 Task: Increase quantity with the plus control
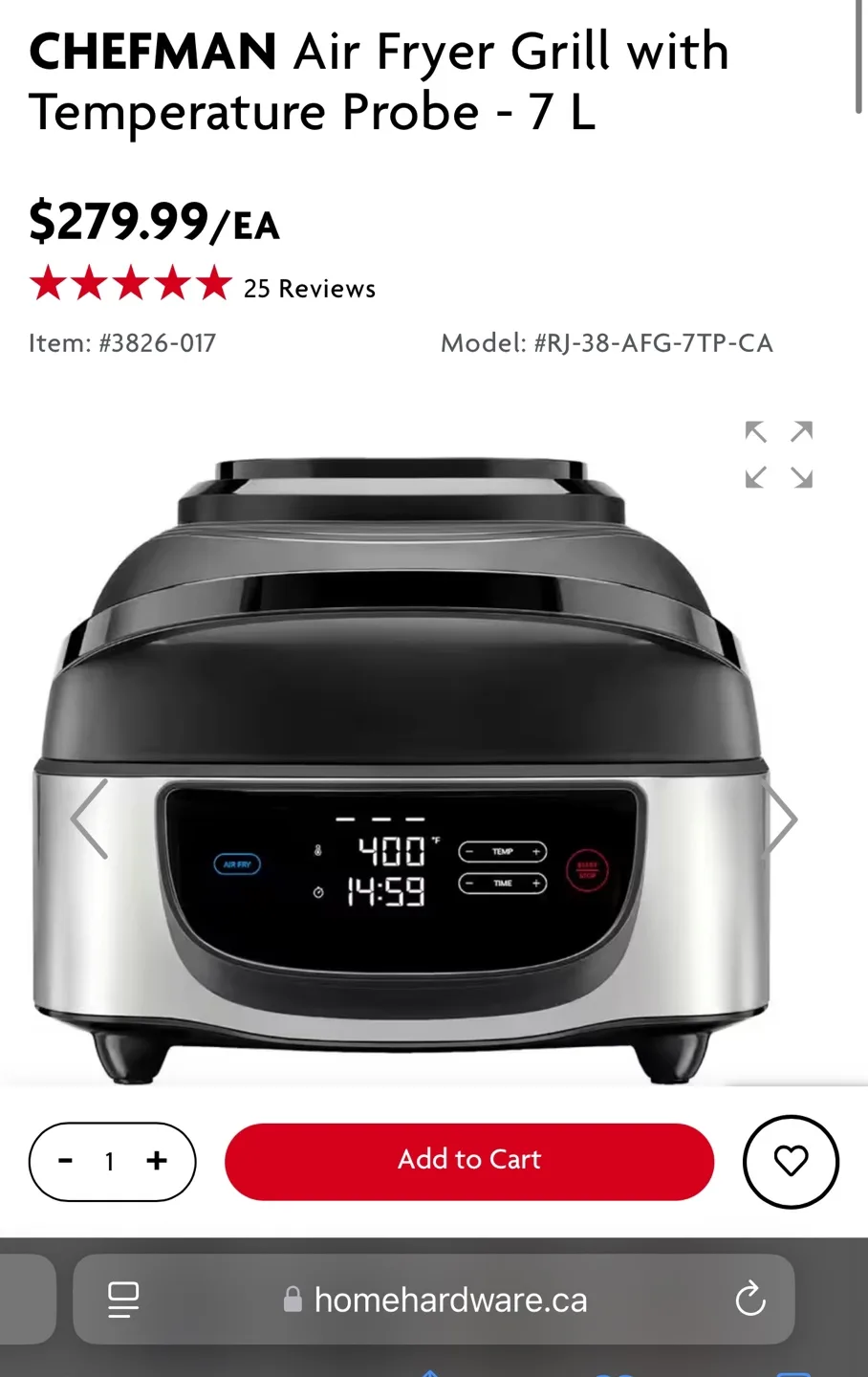(156, 1161)
